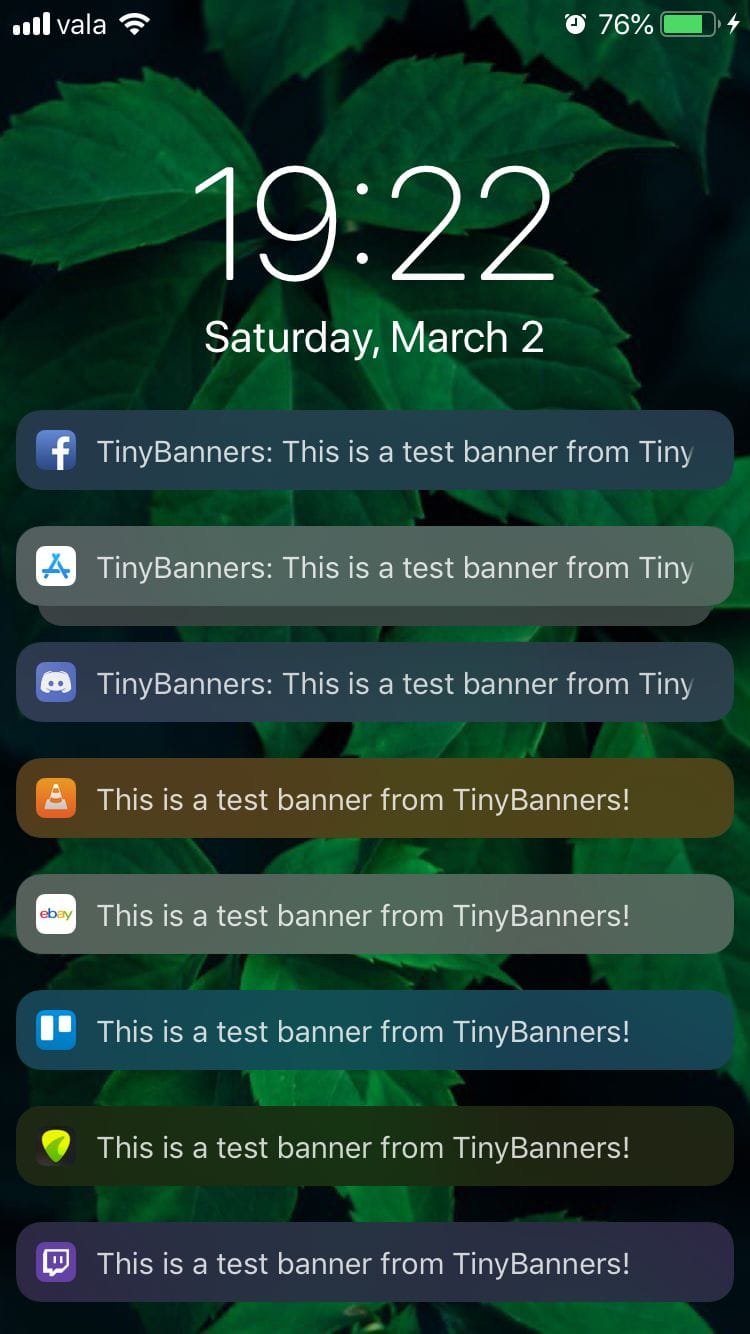Image resolution: width=750 pixels, height=1334 pixels.
Task: Open the VLC test banner notification
Action: pyautogui.click(x=375, y=799)
